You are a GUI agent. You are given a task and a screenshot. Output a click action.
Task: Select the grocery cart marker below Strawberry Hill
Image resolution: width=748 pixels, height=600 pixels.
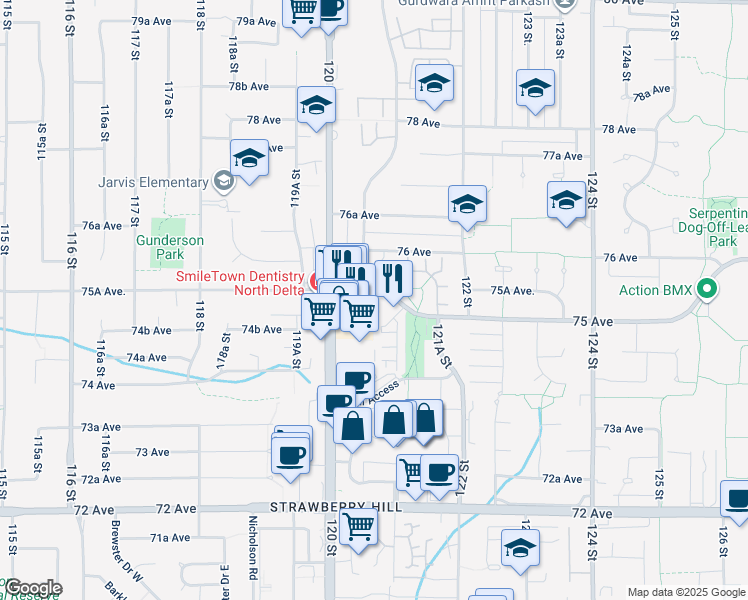[358, 525]
